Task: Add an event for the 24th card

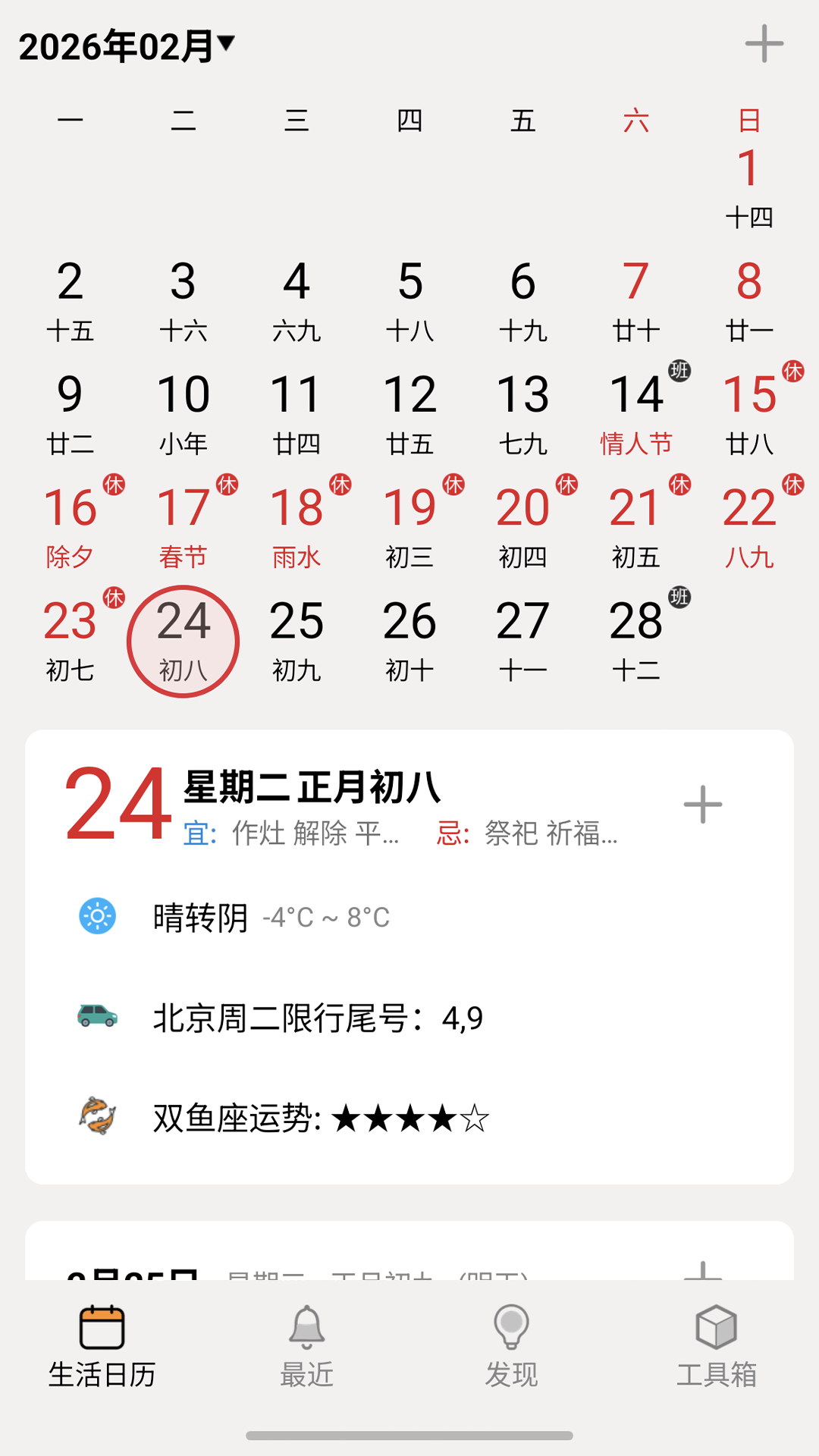Action: click(702, 804)
